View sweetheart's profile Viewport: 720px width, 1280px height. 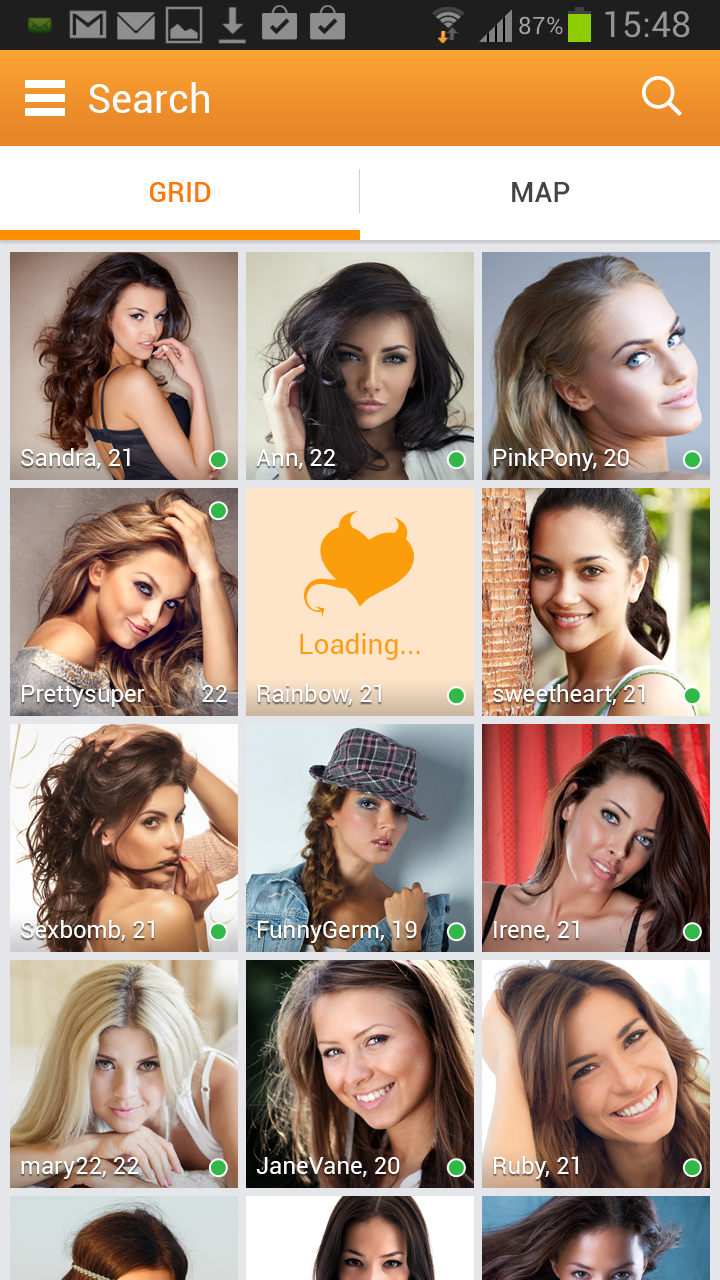tap(596, 601)
